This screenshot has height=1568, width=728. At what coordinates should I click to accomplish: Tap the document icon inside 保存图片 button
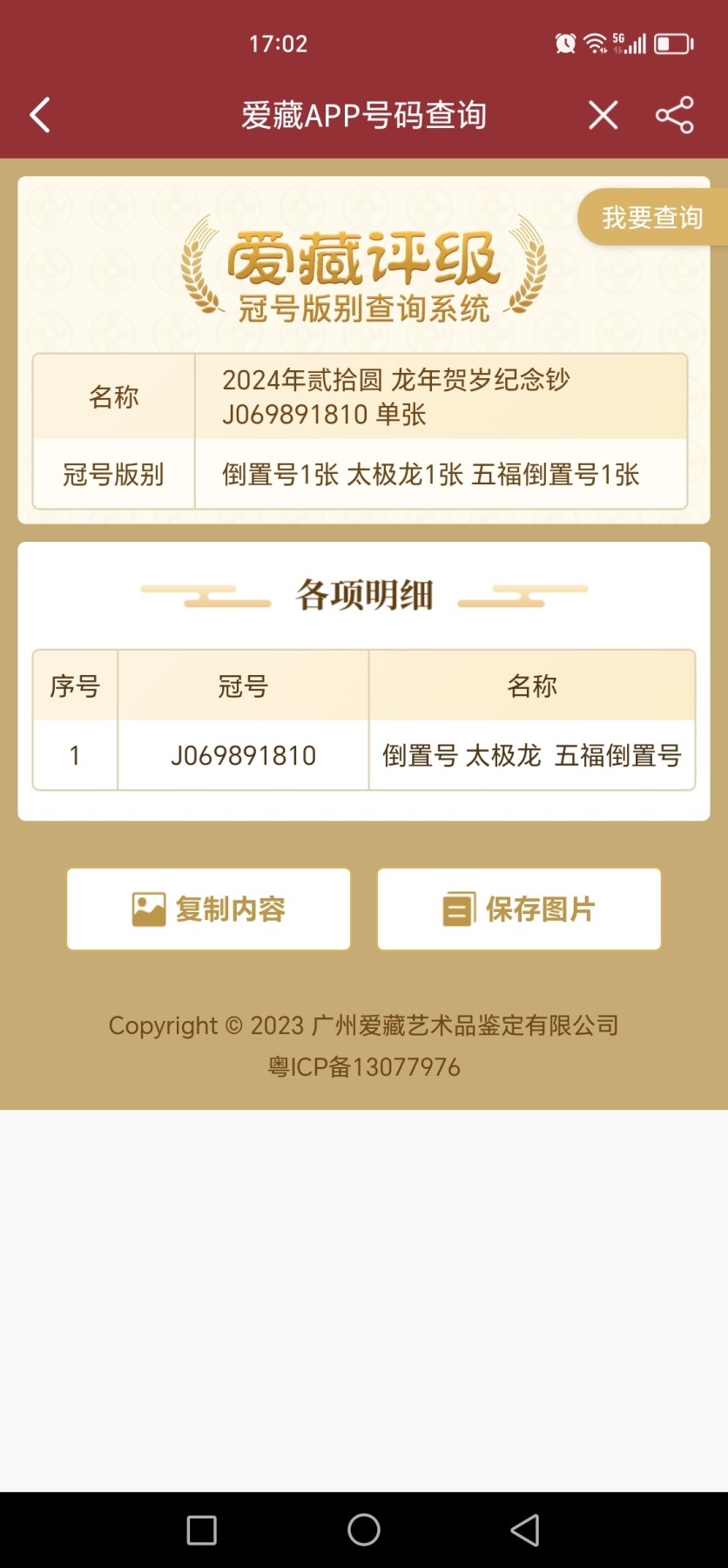coord(458,908)
